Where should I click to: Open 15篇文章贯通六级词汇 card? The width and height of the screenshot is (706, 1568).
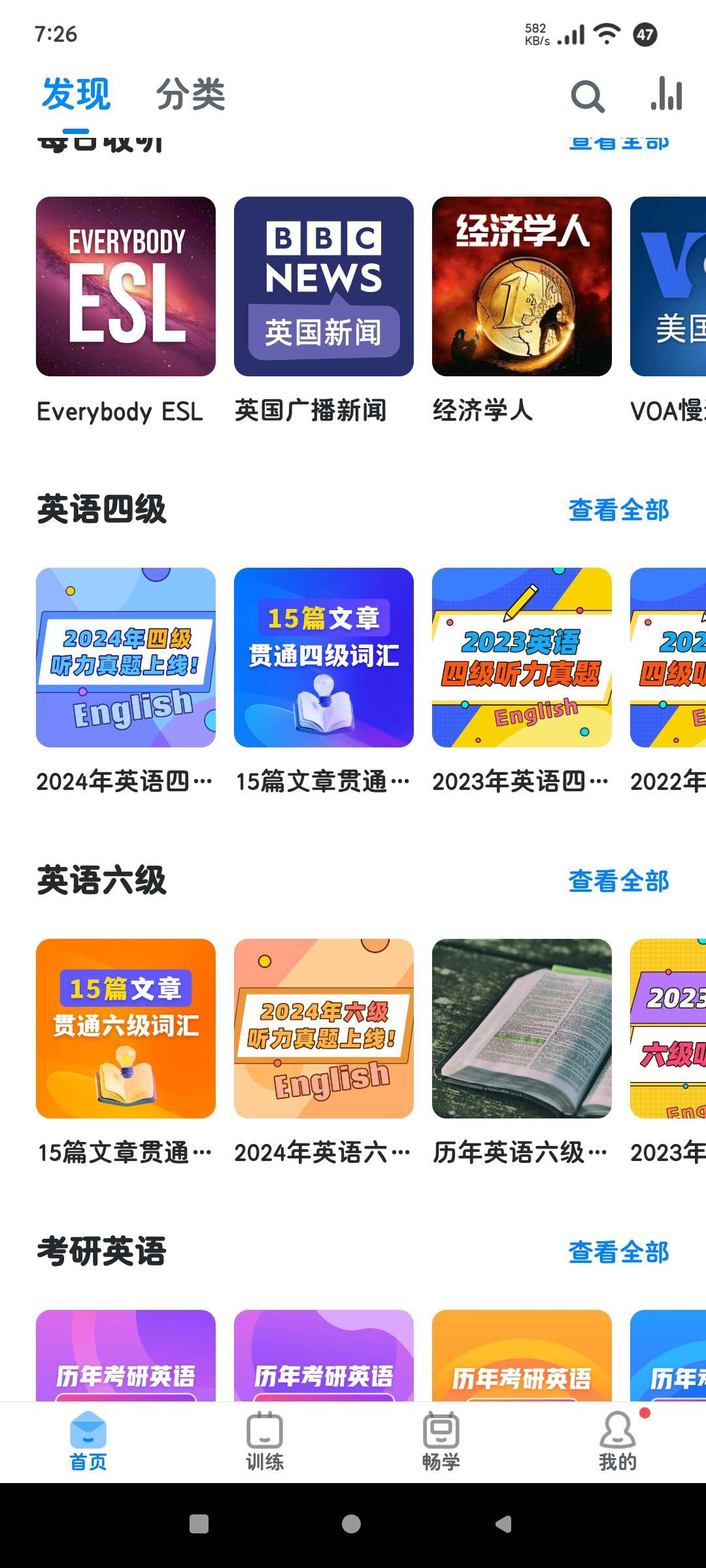126,1028
